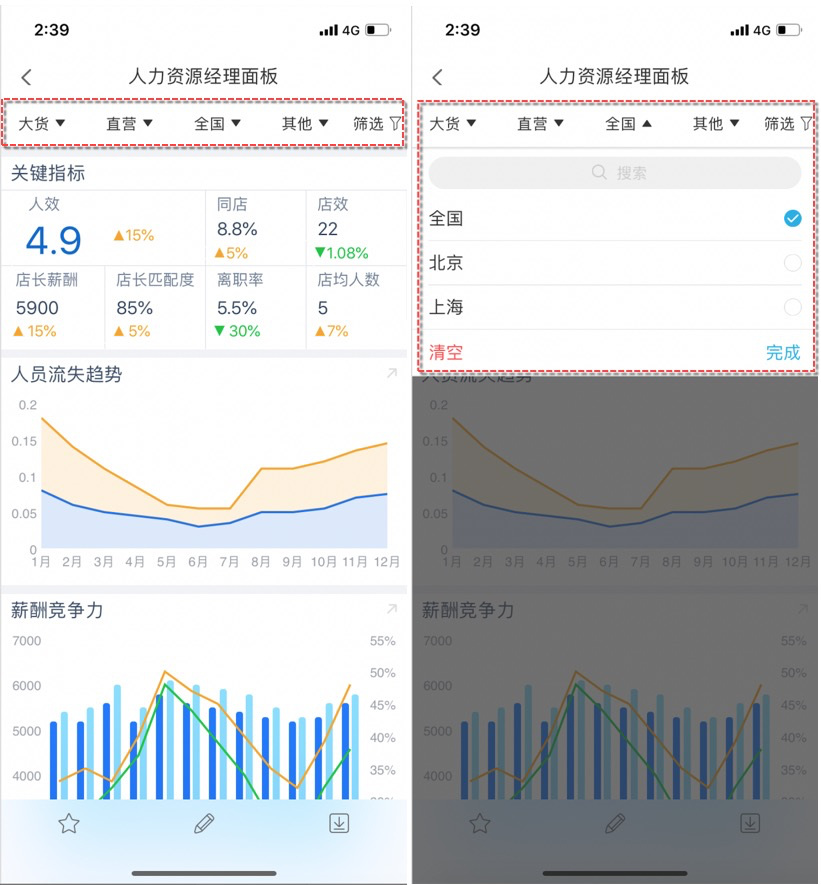Tap 清空 to clear the selection
Image resolution: width=821 pixels, height=885 pixels.
446,352
